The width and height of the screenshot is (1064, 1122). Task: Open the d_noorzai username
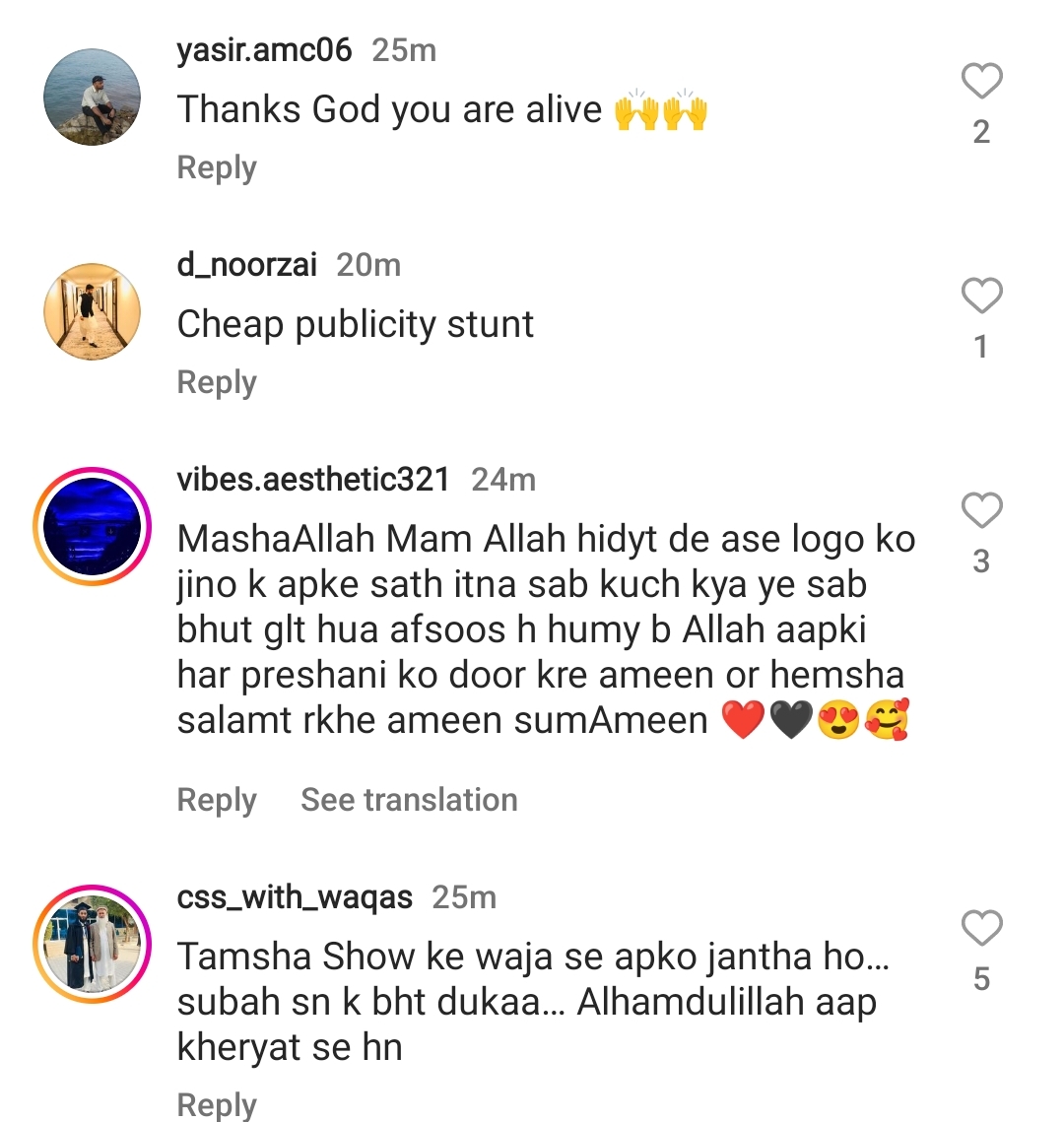[x=246, y=265]
